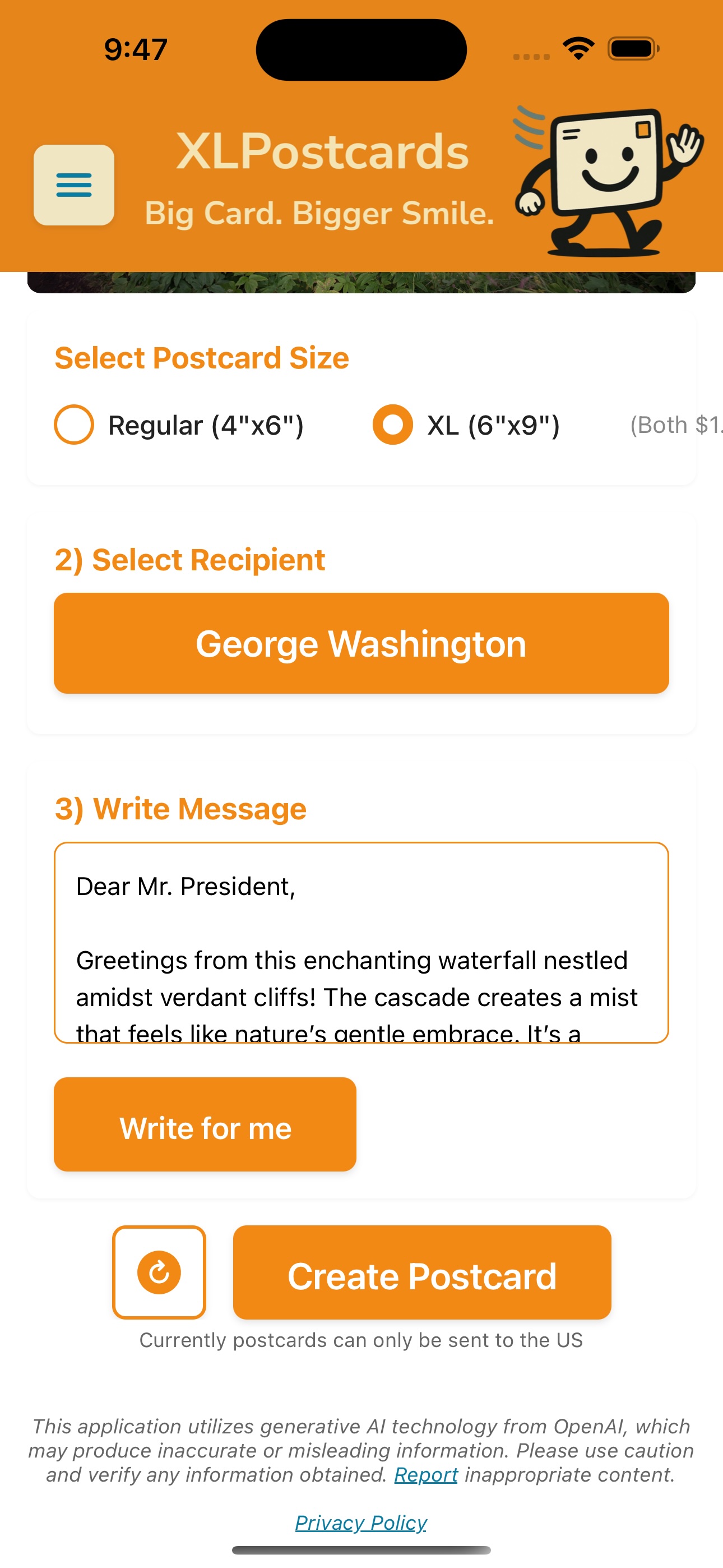The width and height of the screenshot is (723, 1568).
Task: Open the Privacy Policy link
Action: click(361, 1522)
